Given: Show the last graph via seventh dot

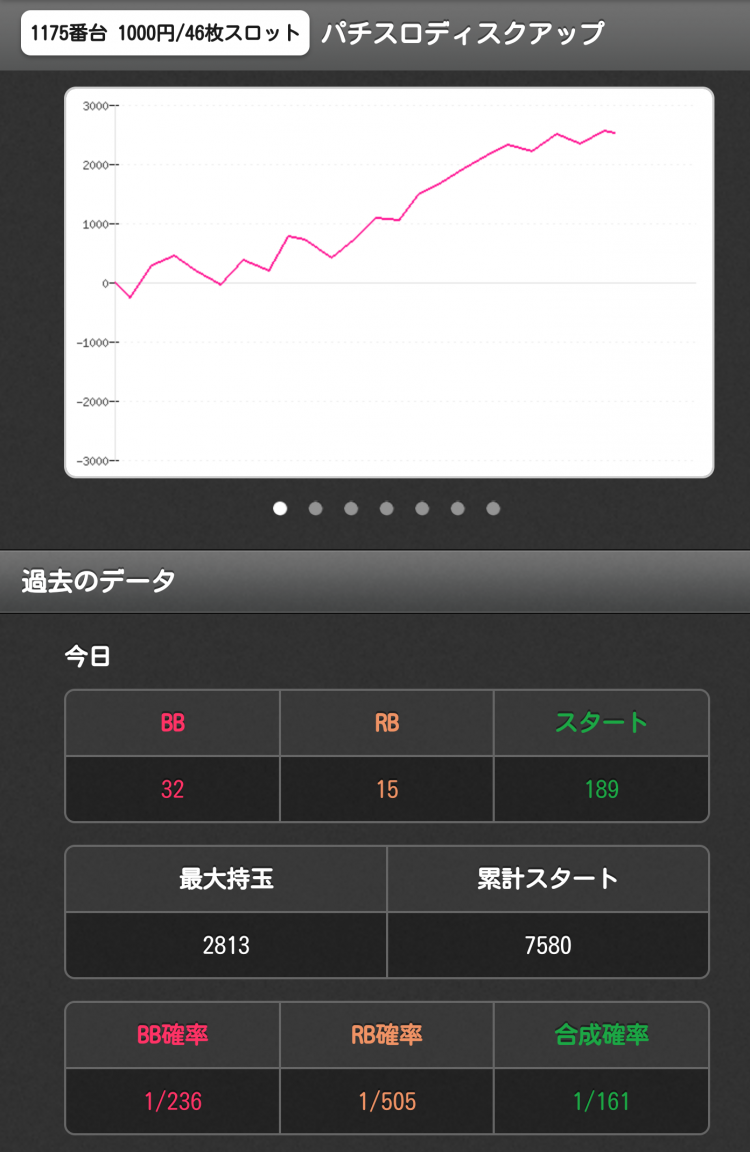Looking at the screenshot, I should coord(493,508).
